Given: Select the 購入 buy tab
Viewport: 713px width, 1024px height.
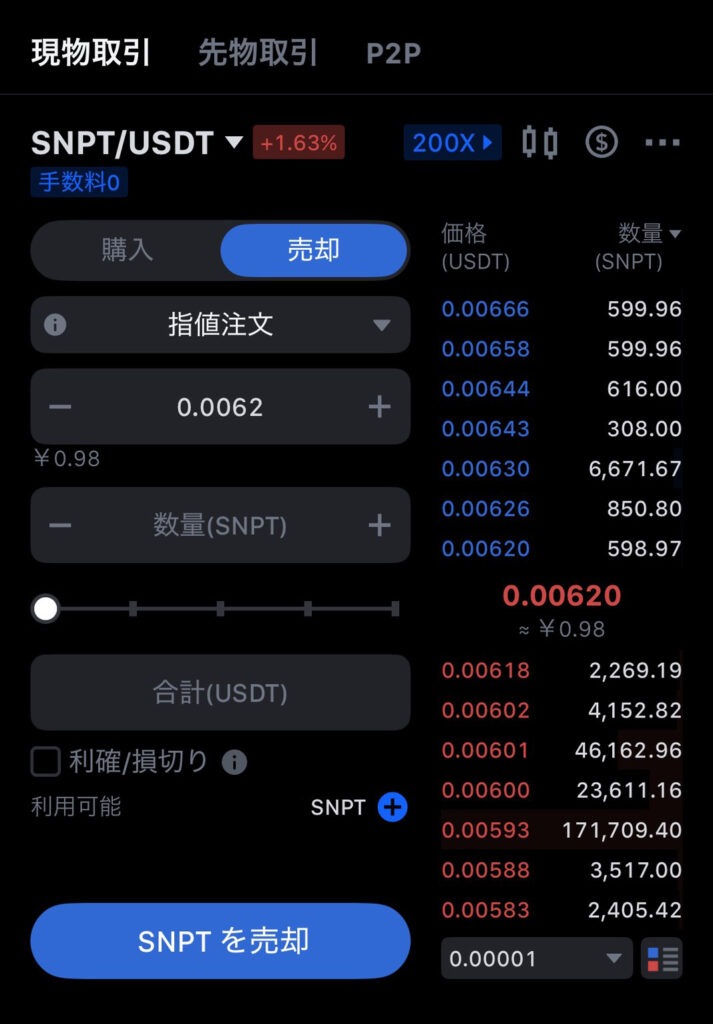Looking at the screenshot, I should (x=127, y=250).
